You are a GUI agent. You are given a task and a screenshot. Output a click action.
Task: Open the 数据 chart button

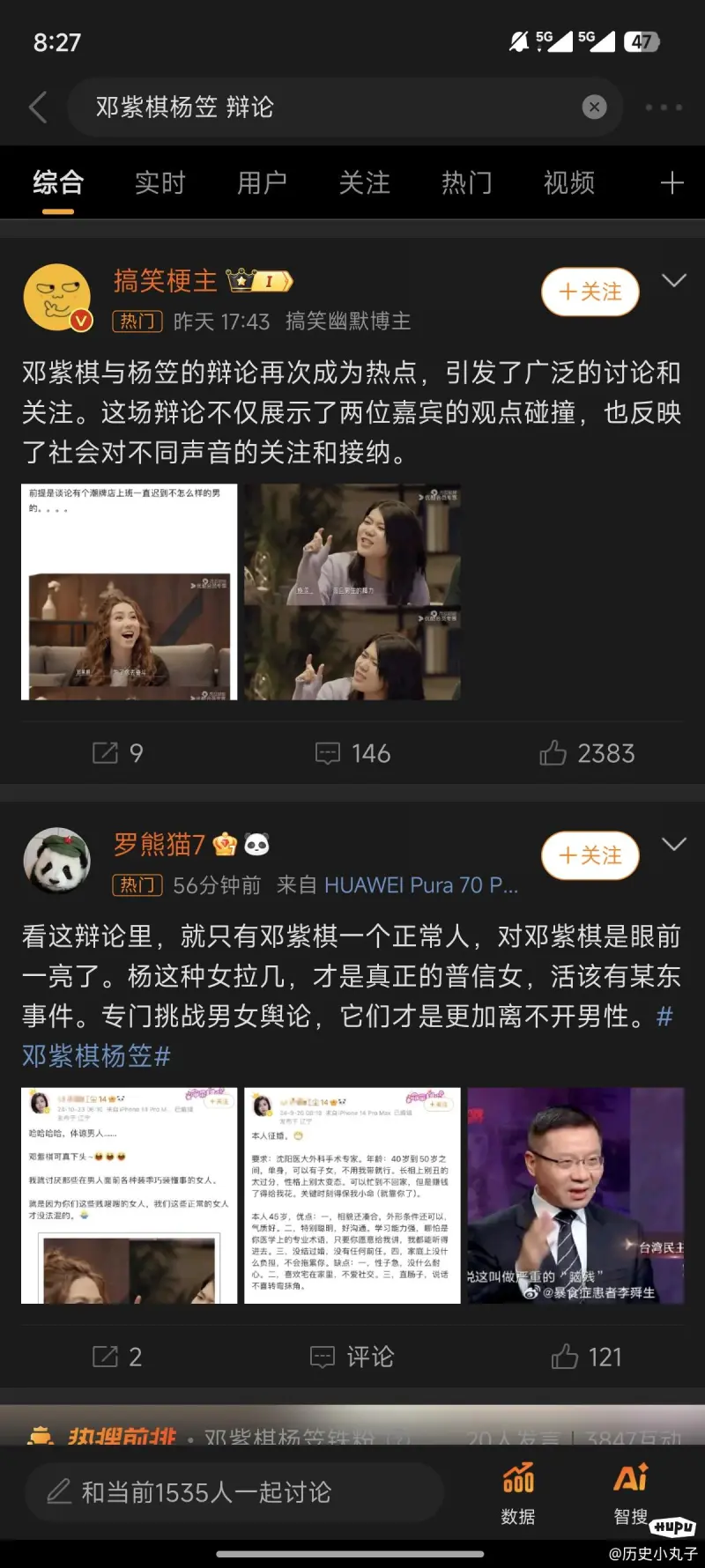[518, 1491]
